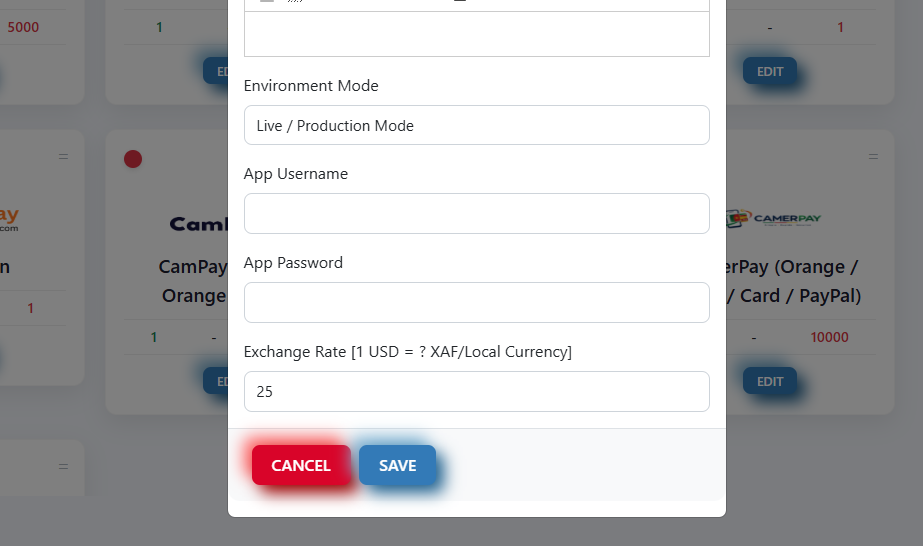Tap the text area at the top
This screenshot has width=923, height=546.
(476, 34)
